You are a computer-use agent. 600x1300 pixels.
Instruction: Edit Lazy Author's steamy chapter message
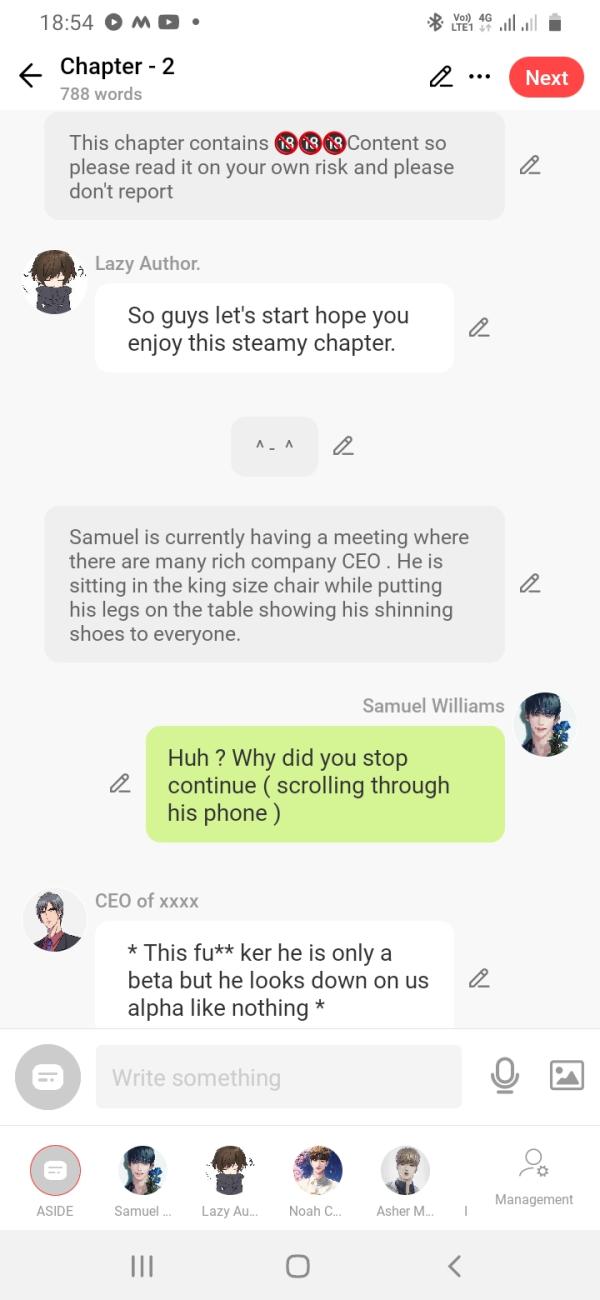[x=479, y=328]
